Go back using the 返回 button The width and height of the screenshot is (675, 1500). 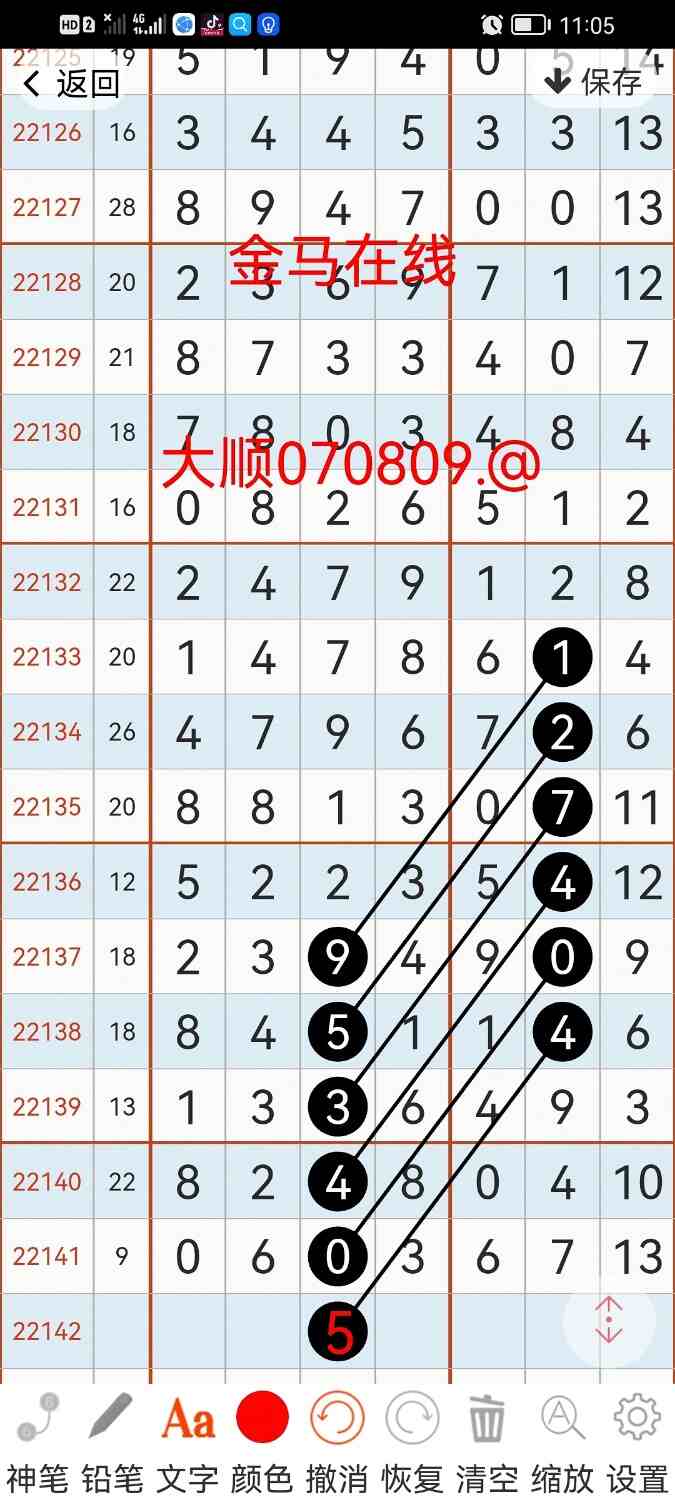pos(70,83)
